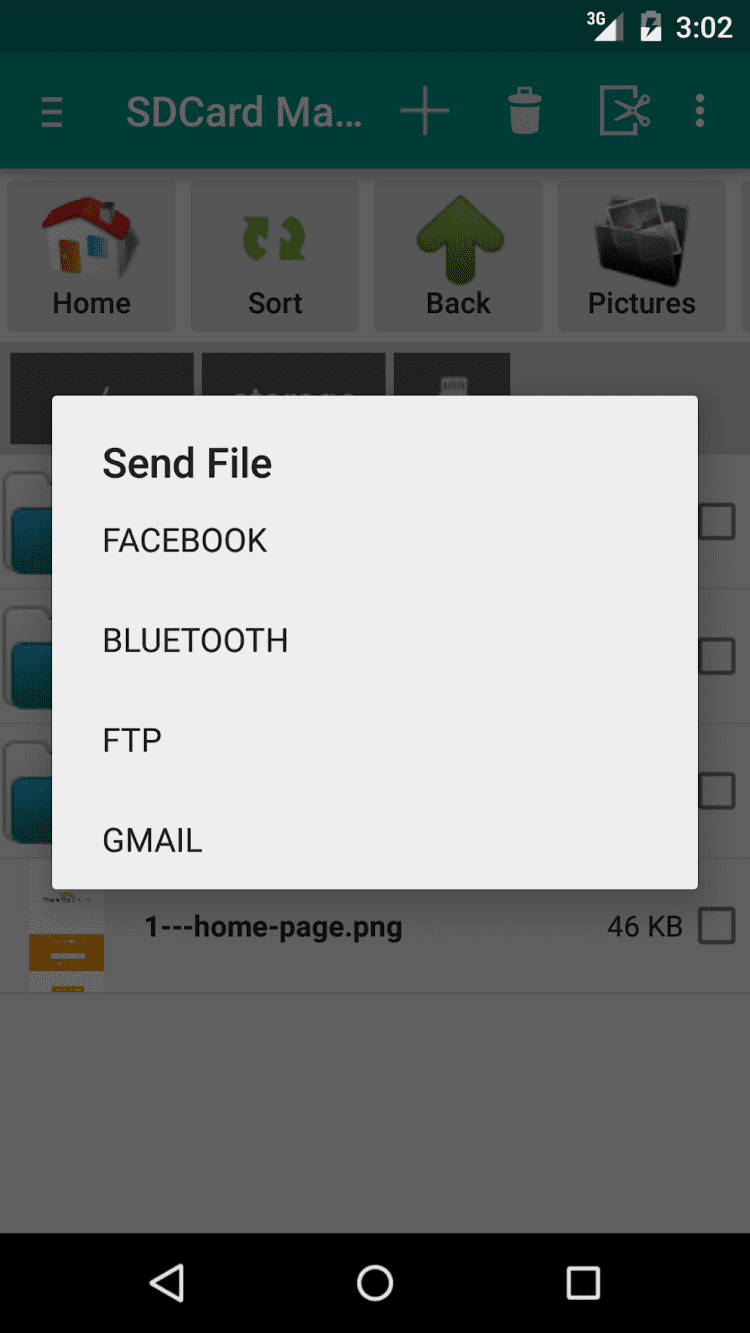
Task: Send the file via Facebook
Action: click(x=185, y=540)
